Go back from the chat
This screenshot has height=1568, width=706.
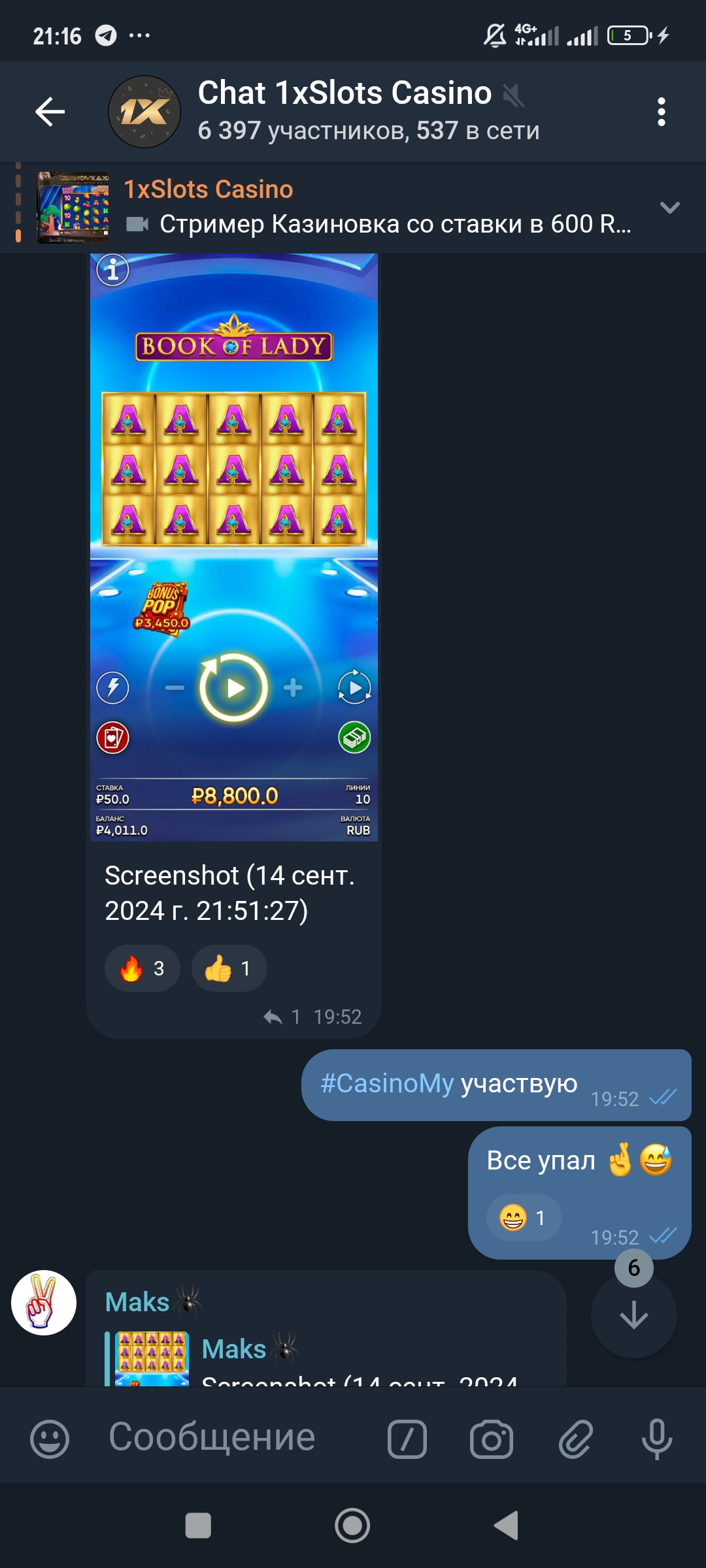pos(50,112)
